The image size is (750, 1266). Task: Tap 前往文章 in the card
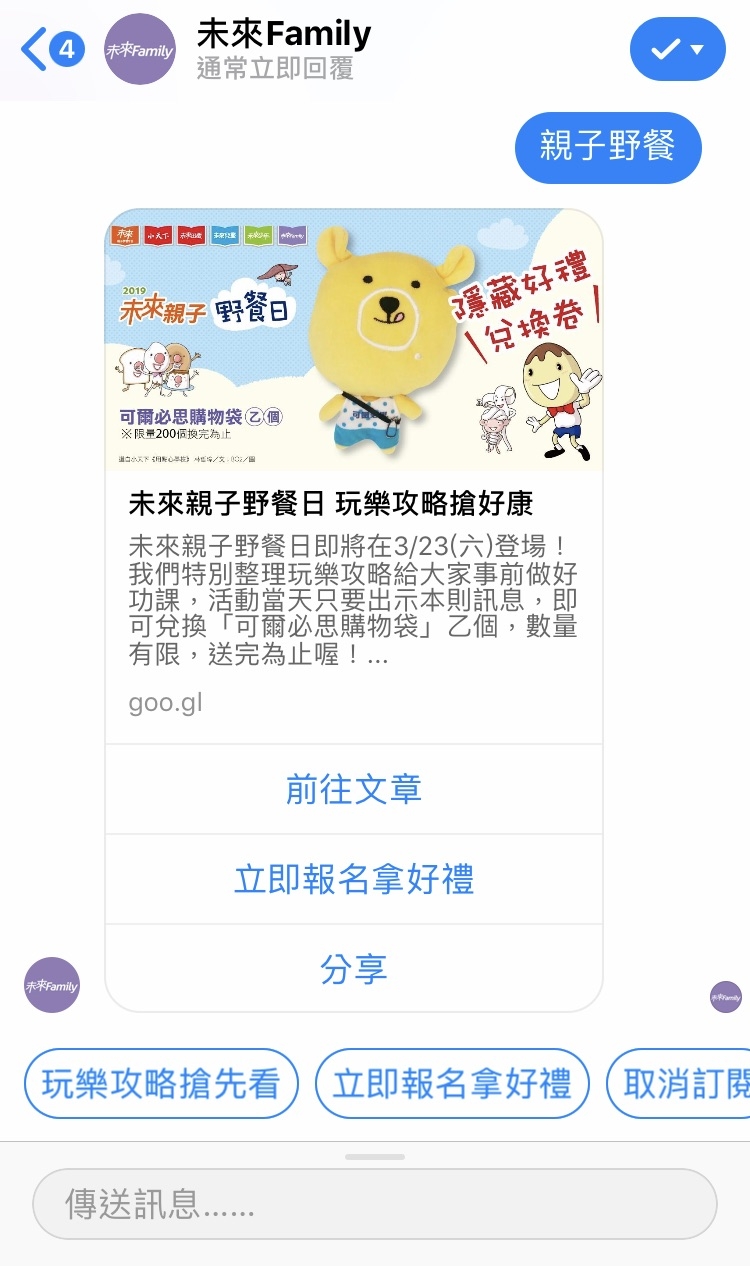click(354, 789)
